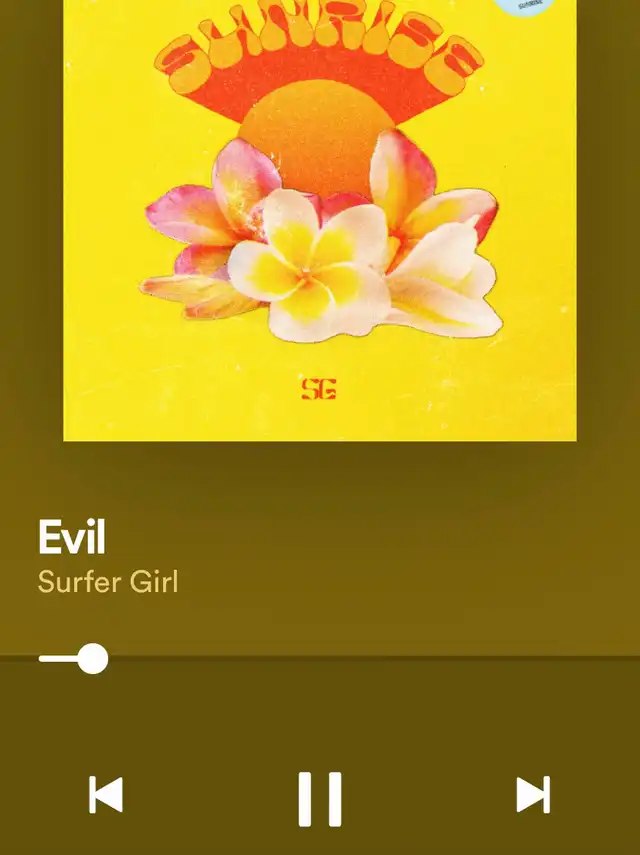Pause the song Evil
The height and width of the screenshot is (855, 640).
click(x=320, y=798)
